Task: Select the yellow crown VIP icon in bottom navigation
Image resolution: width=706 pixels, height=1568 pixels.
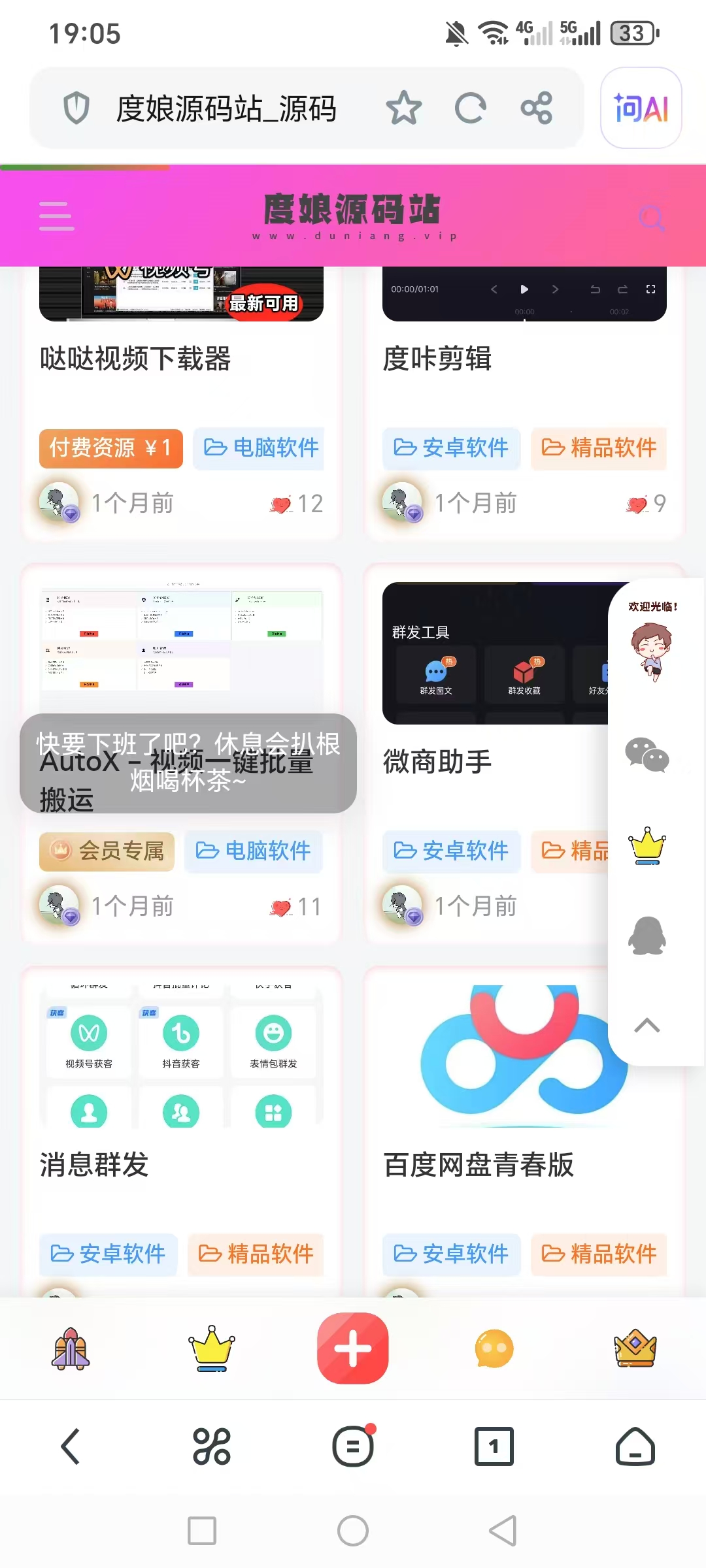Action: coord(212,1350)
